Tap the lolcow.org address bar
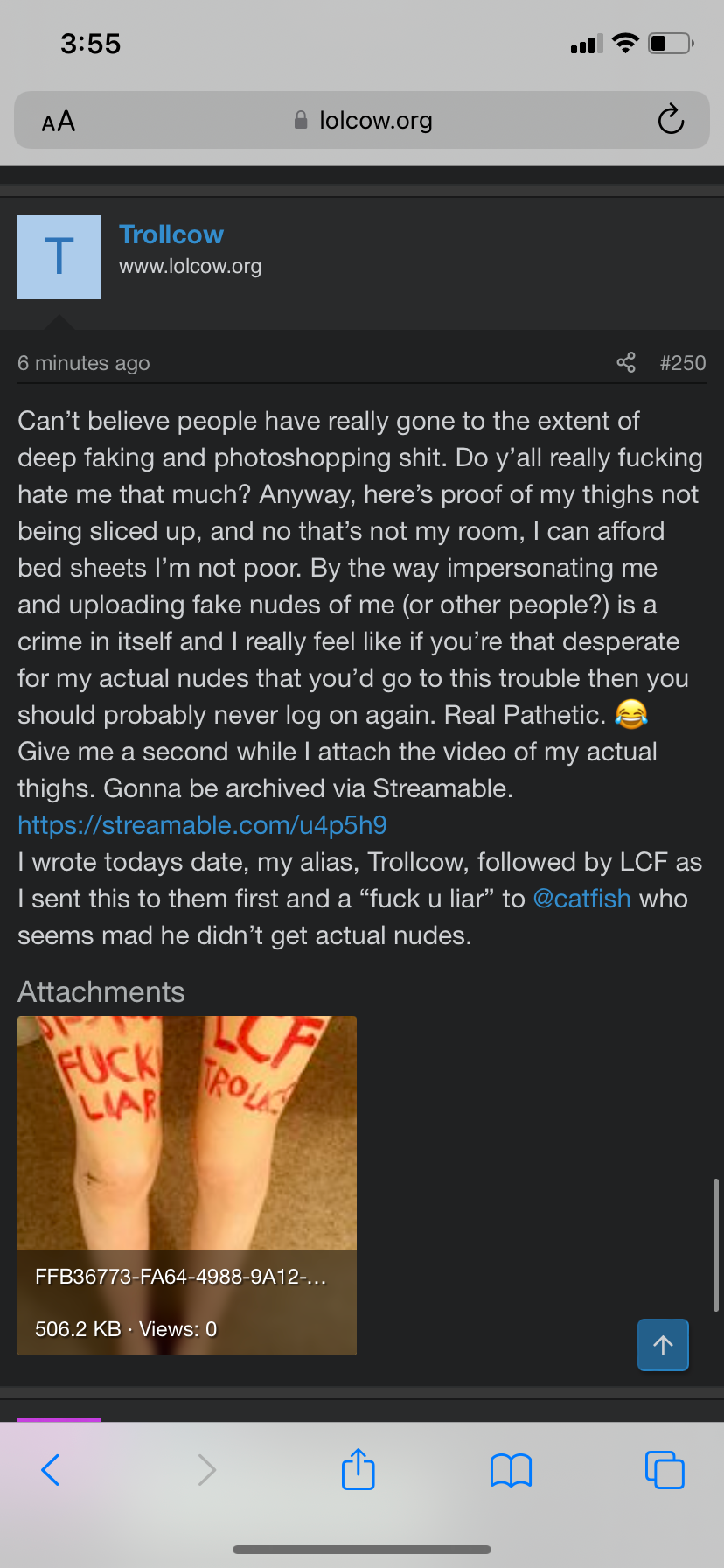724x1568 pixels. (x=362, y=120)
